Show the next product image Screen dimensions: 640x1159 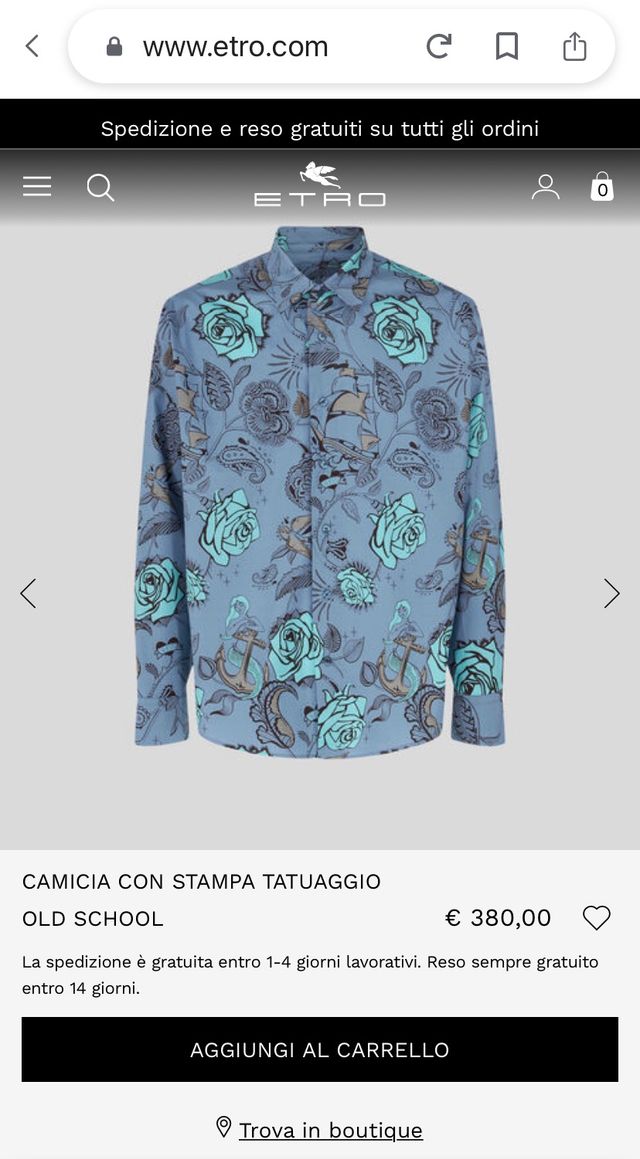[x=611, y=593]
